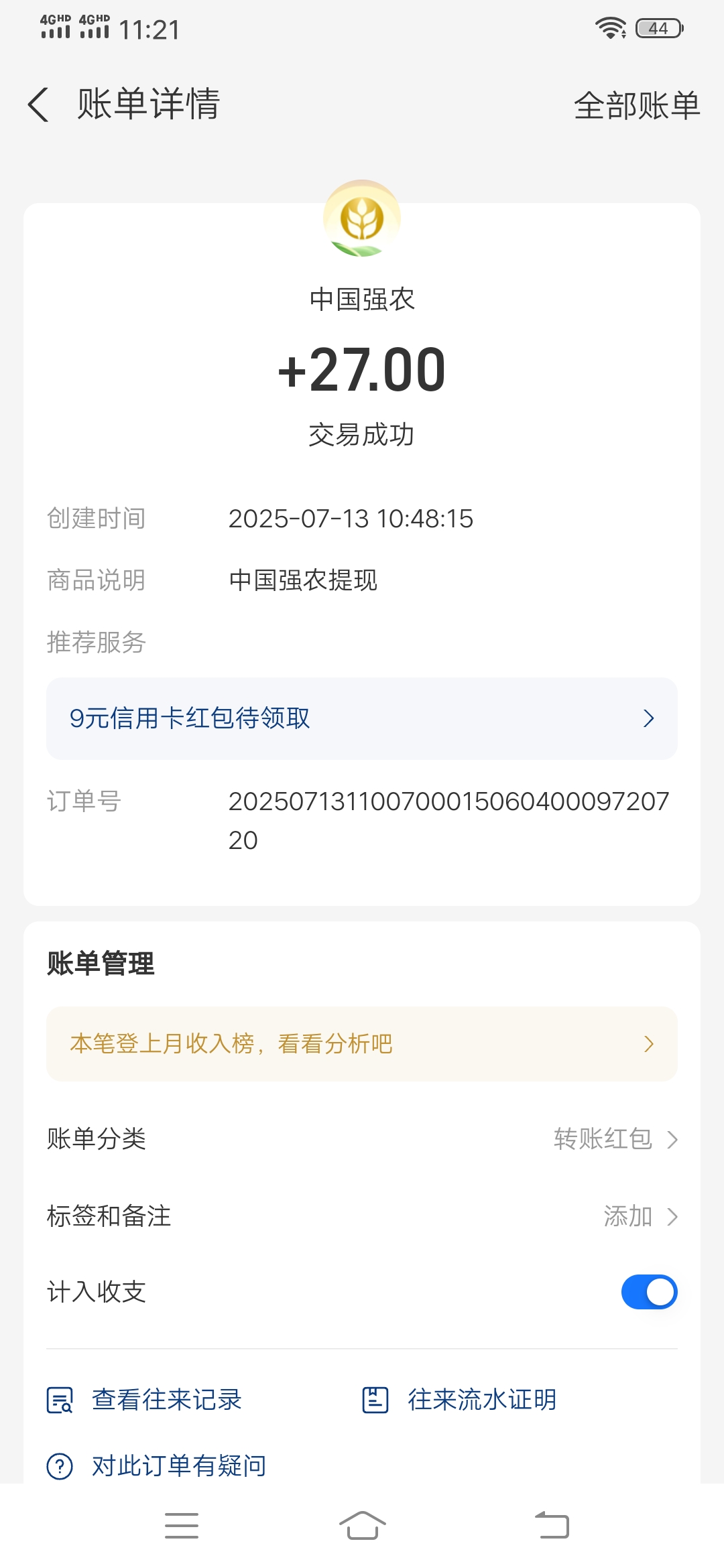Open 全部账单 at top right
724x1568 pixels.
tap(637, 105)
